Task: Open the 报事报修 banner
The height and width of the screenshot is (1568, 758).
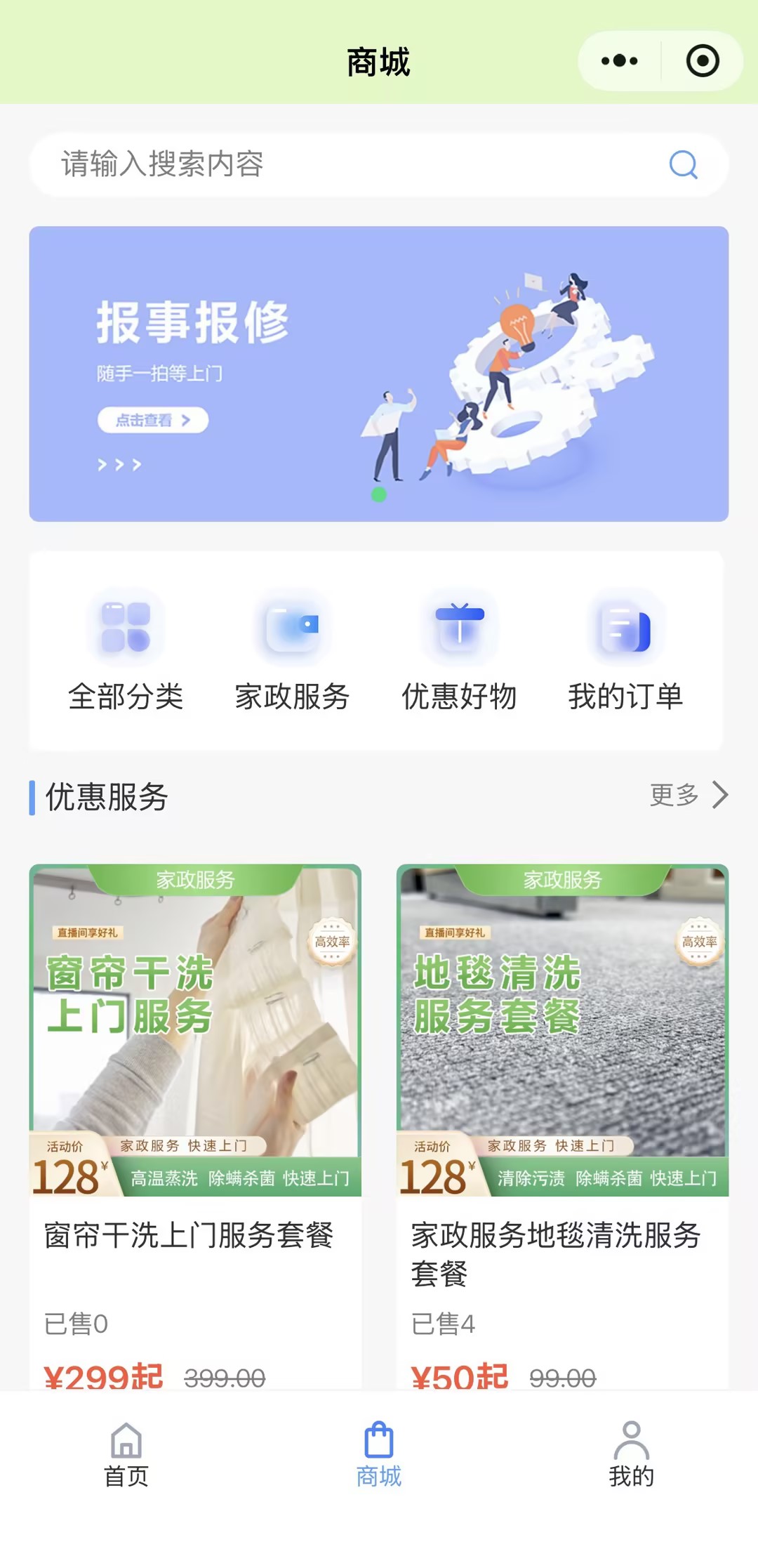Action: [x=379, y=374]
